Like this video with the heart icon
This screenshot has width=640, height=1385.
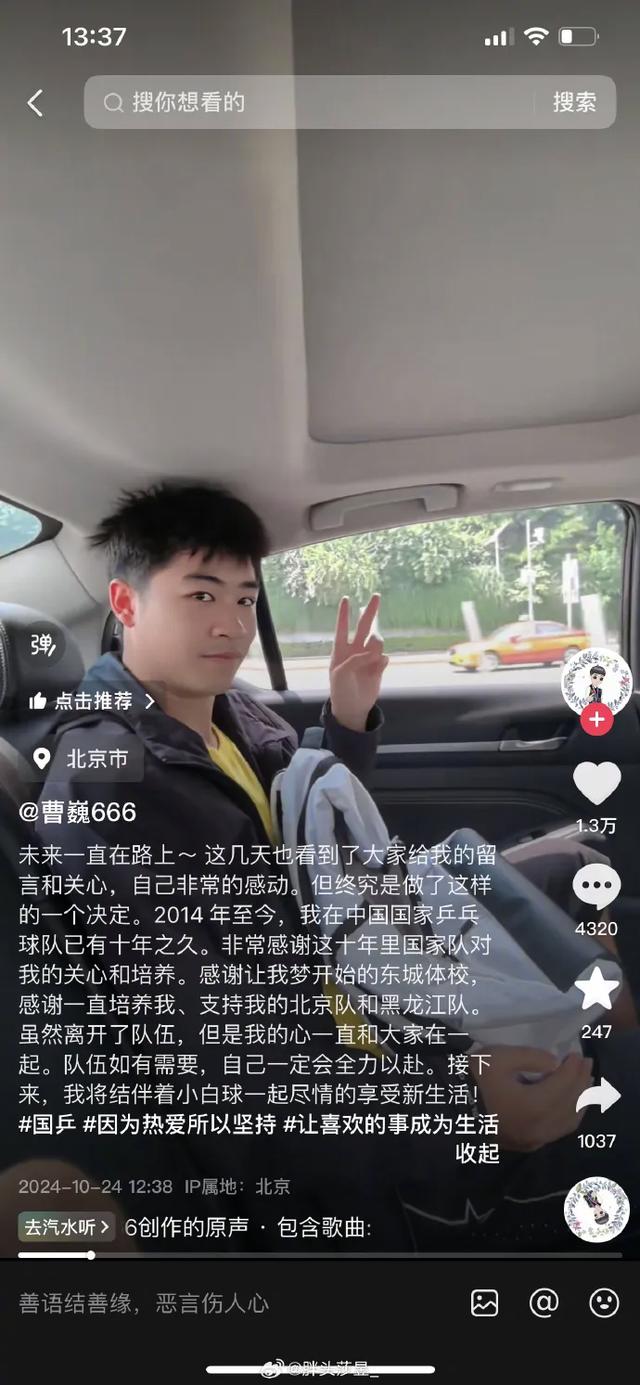click(597, 783)
